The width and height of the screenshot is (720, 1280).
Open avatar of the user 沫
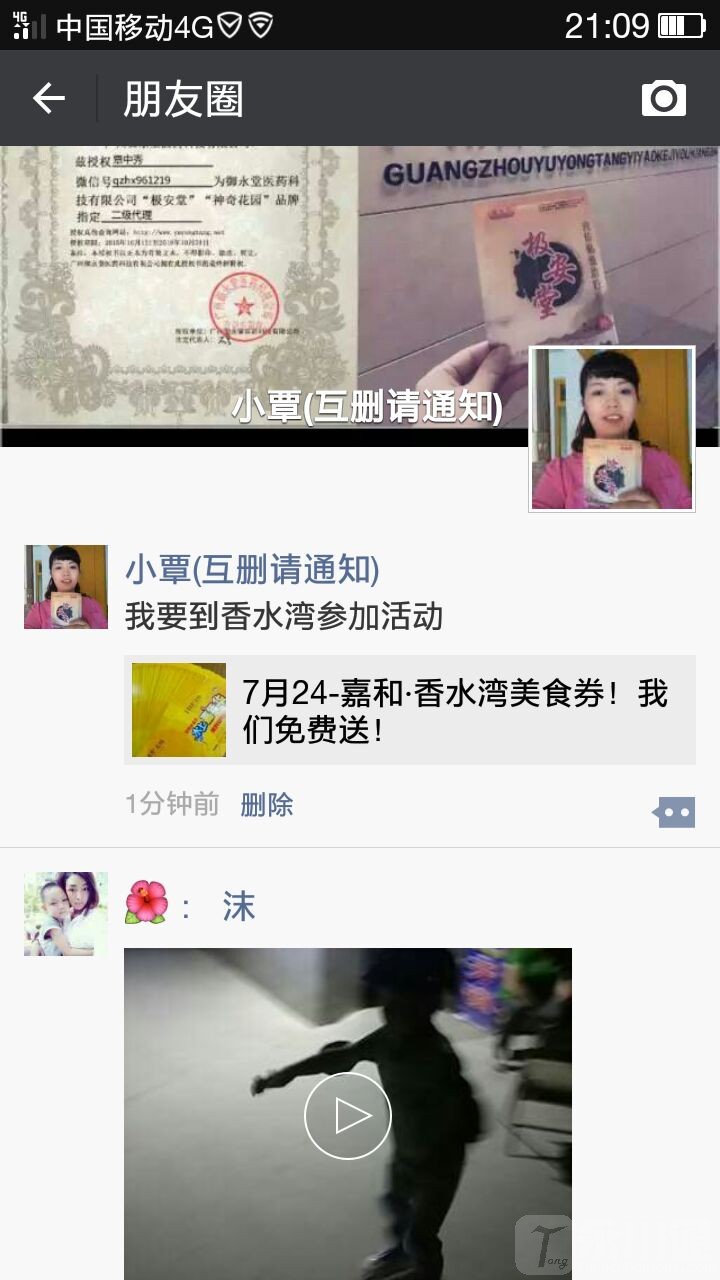(x=66, y=913)
